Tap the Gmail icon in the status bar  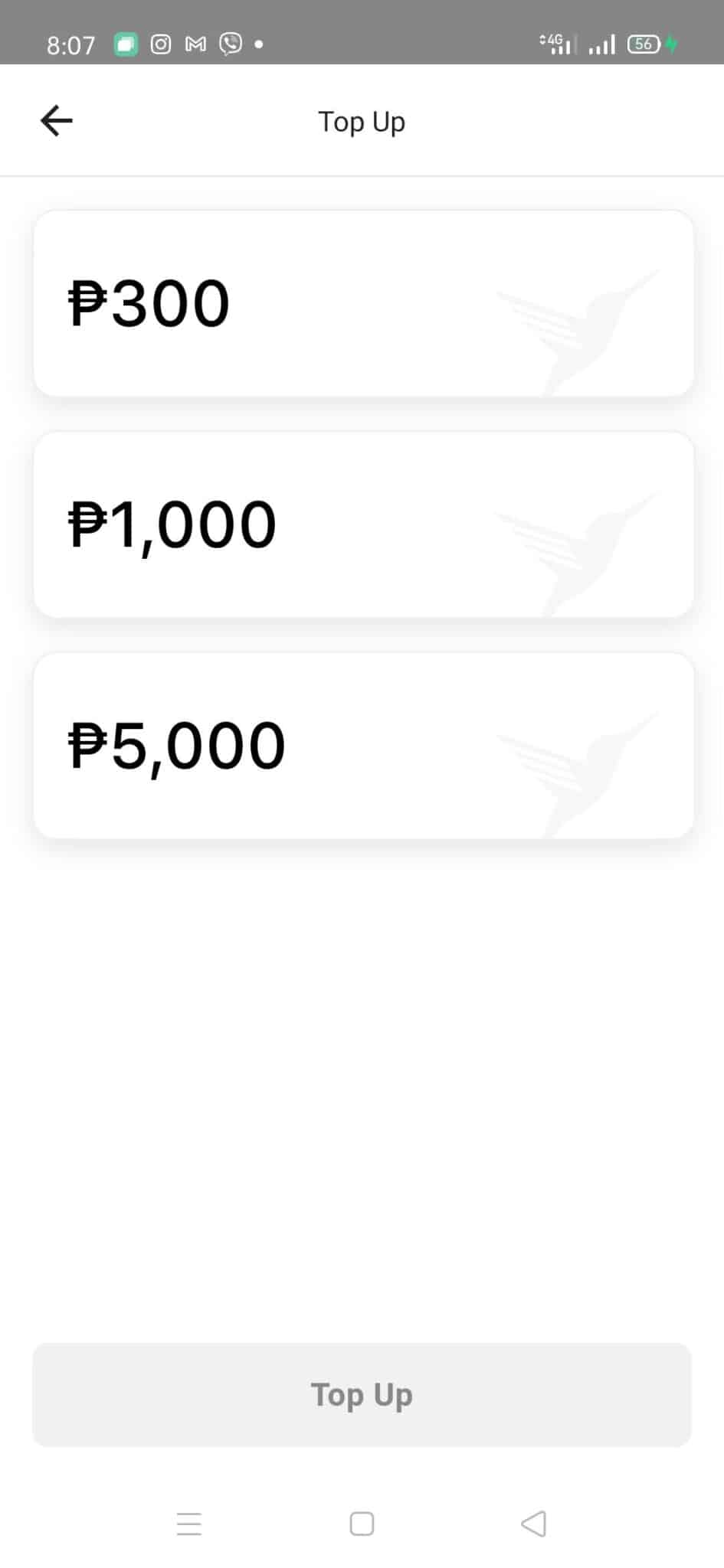(x=195, y=44)
